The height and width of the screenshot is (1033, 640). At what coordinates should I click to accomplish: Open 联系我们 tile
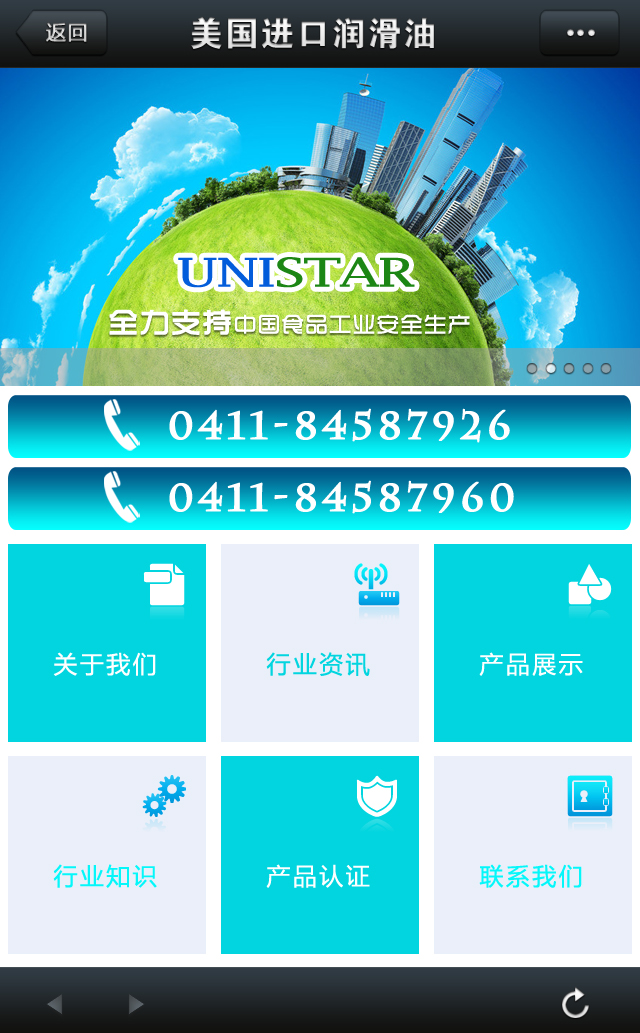(532, 855)
